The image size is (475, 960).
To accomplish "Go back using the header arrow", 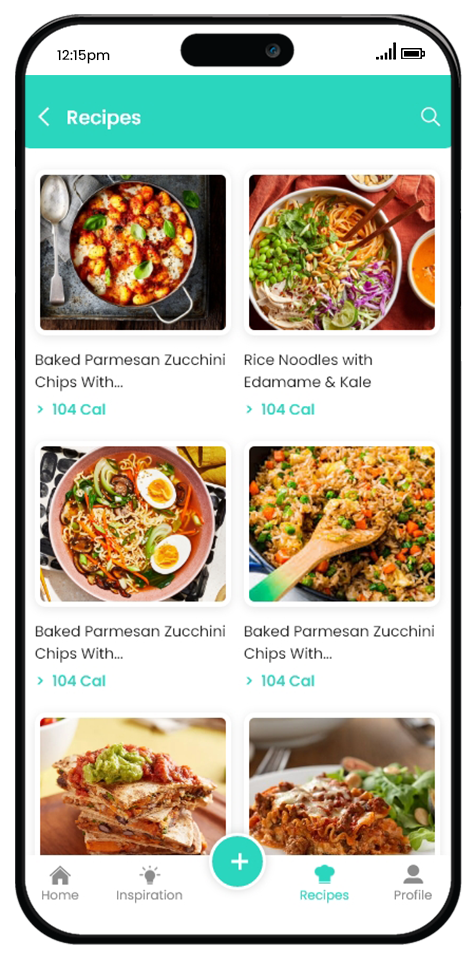I will [x=43, y=117].
